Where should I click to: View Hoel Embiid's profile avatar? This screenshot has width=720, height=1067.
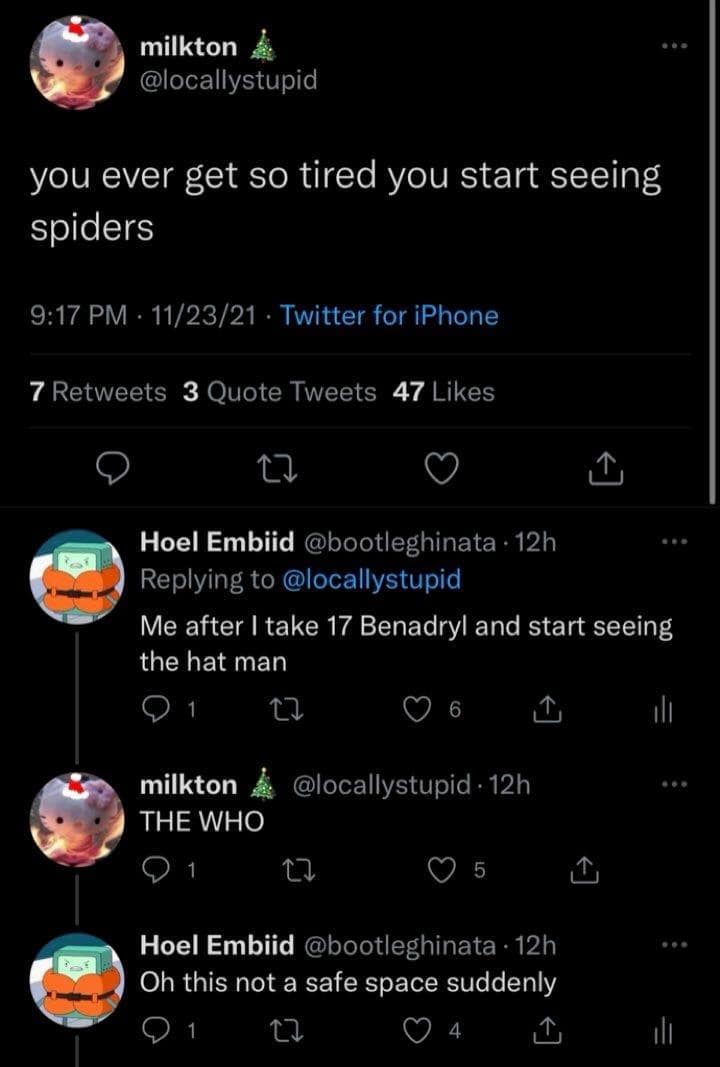(78, 570)
